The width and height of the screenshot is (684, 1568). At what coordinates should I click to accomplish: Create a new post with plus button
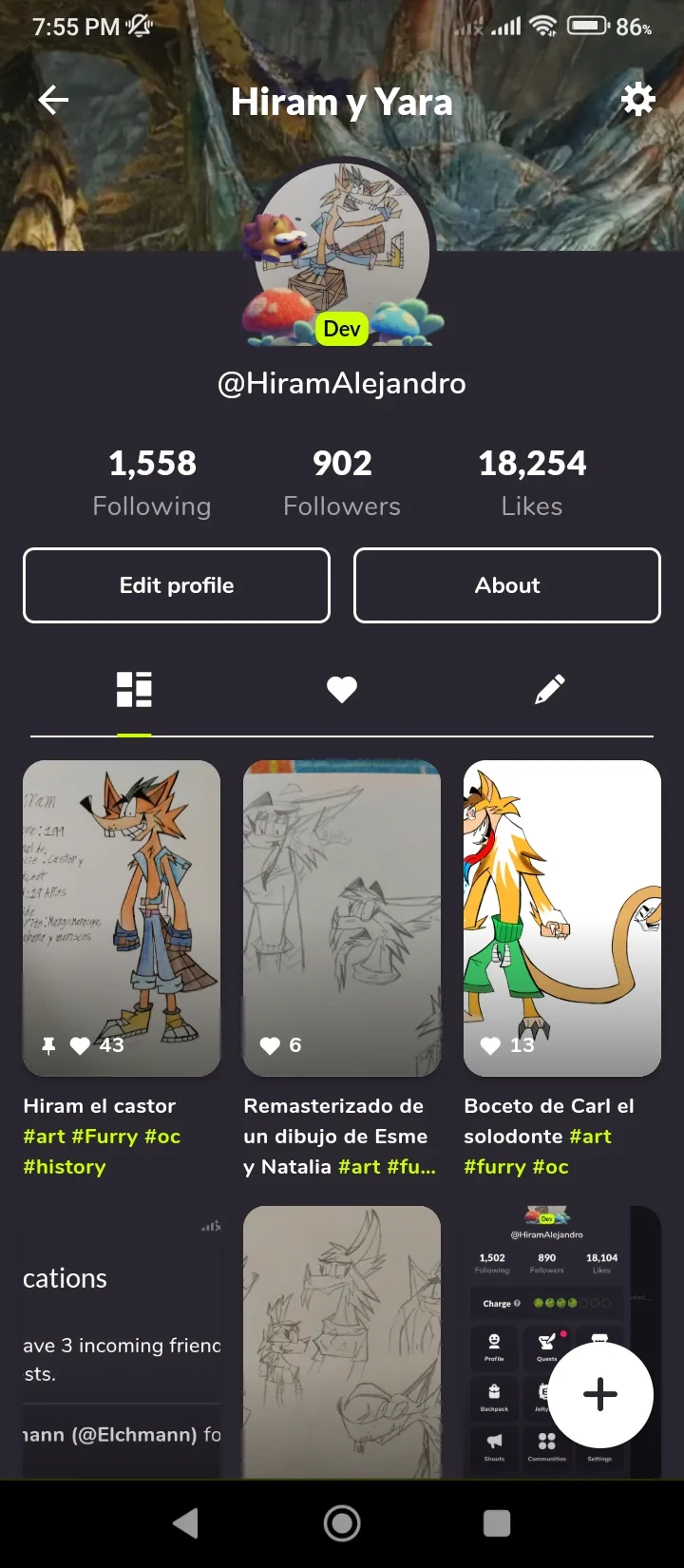pos(600,1394)
